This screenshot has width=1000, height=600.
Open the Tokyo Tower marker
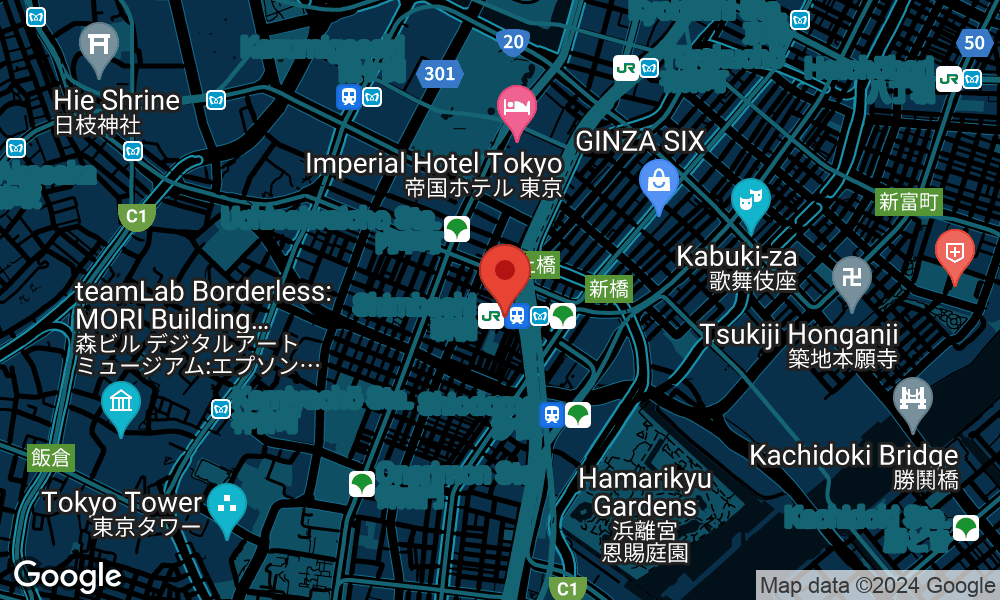(227, 507)
